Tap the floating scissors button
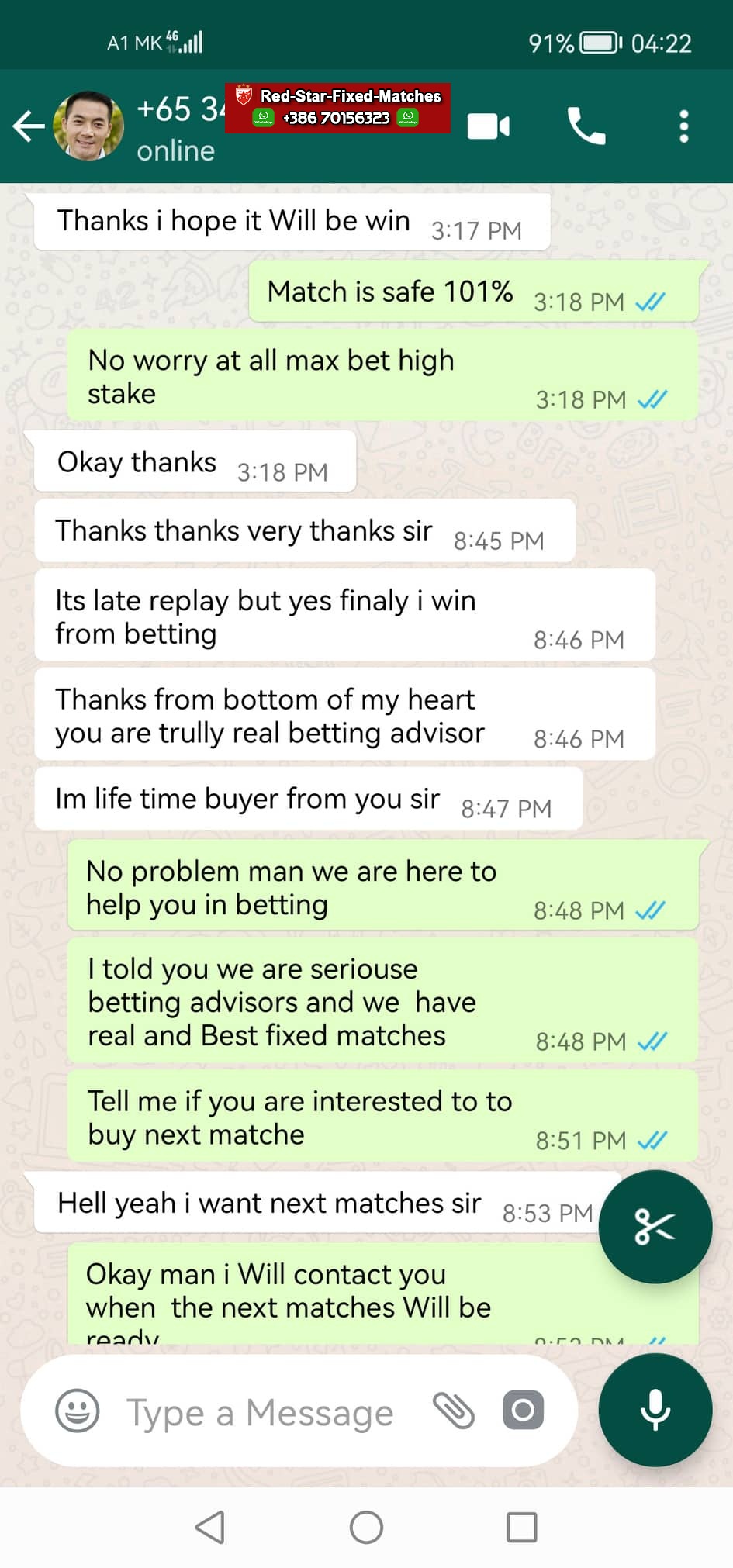The image size is (733, 1568). [x=655, y=1228]
